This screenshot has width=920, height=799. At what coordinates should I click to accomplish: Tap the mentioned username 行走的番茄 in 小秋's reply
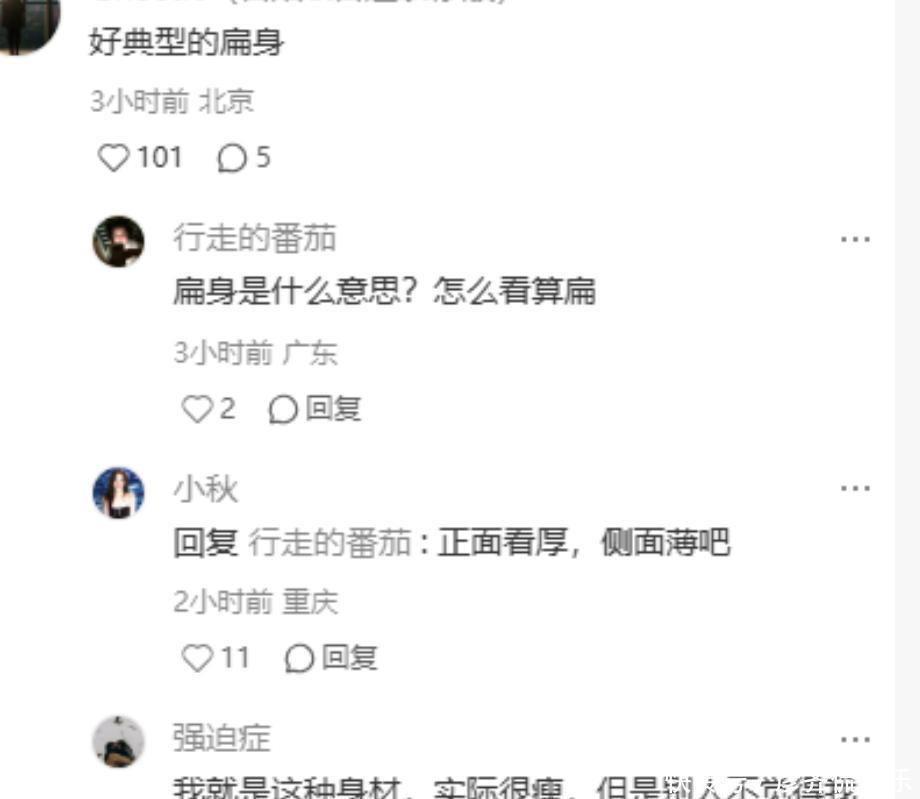329,543
